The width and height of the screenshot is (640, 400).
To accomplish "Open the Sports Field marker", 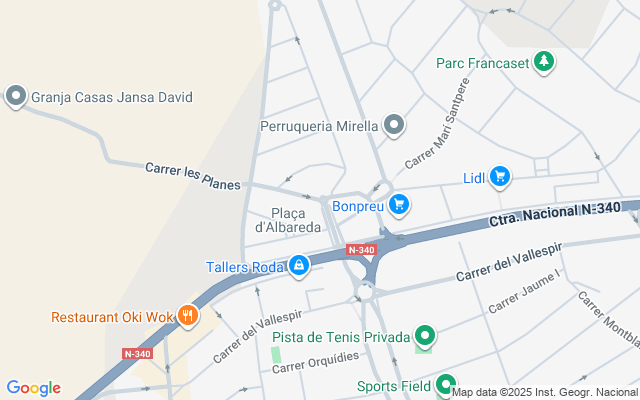I will (446, 385).
